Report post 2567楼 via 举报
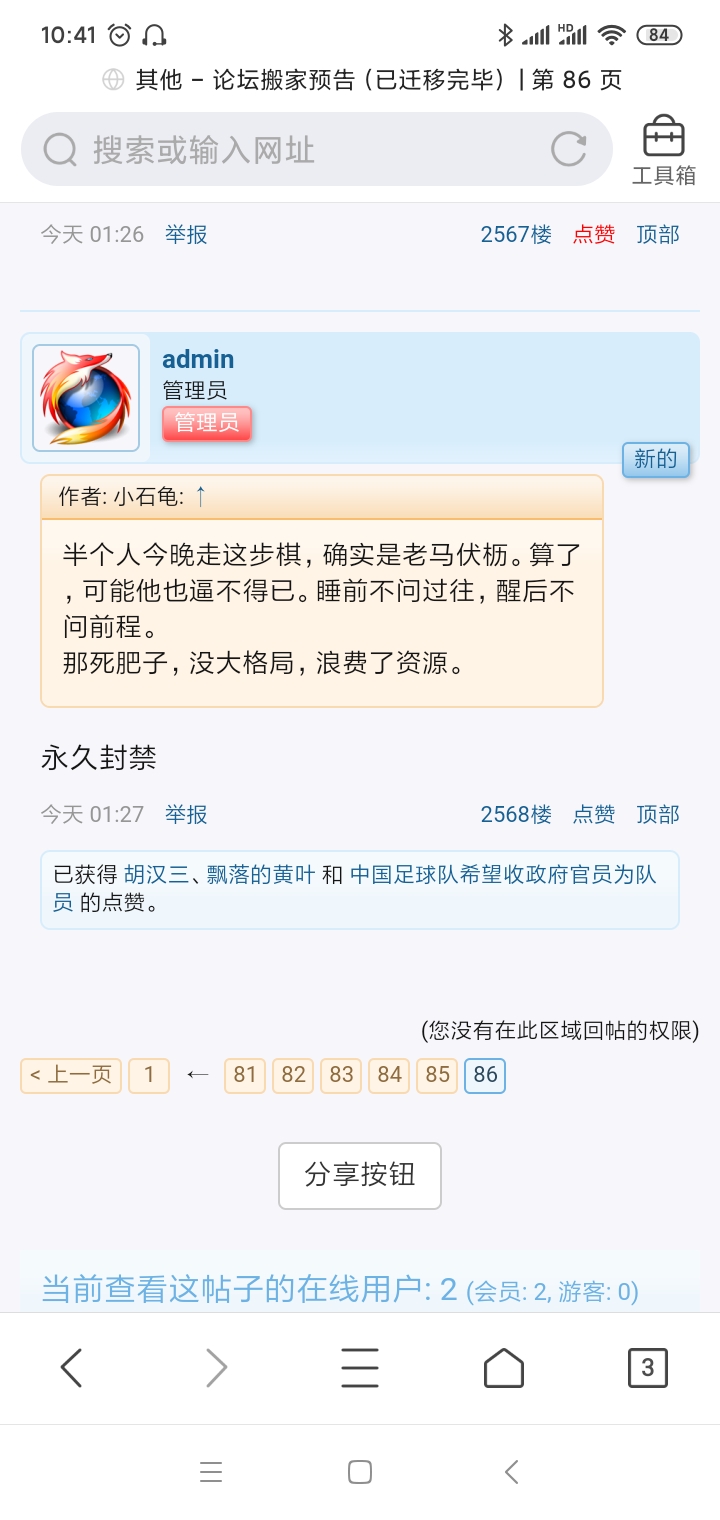This screenshot has height=1520, width=720. 186,235
